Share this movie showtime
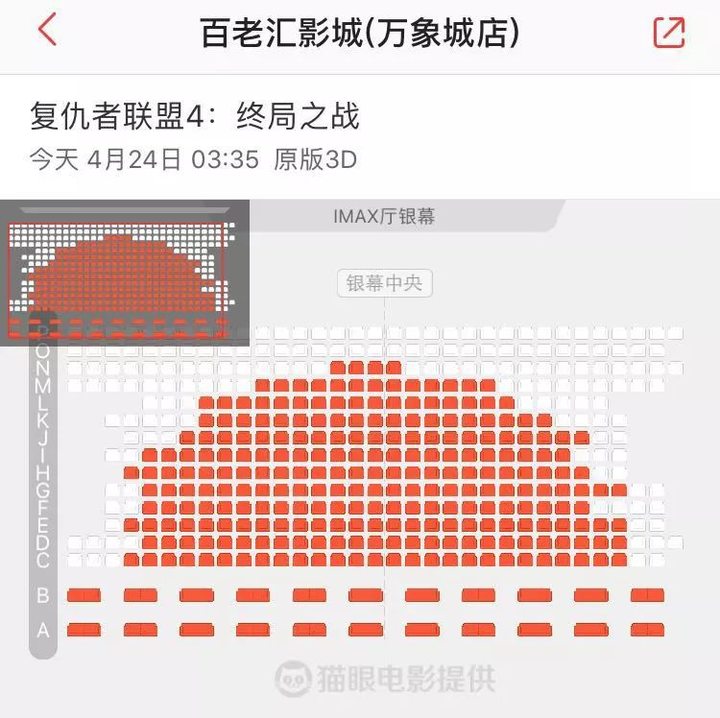The height and width of the screenshot is (718, 720). click(668, 32)
